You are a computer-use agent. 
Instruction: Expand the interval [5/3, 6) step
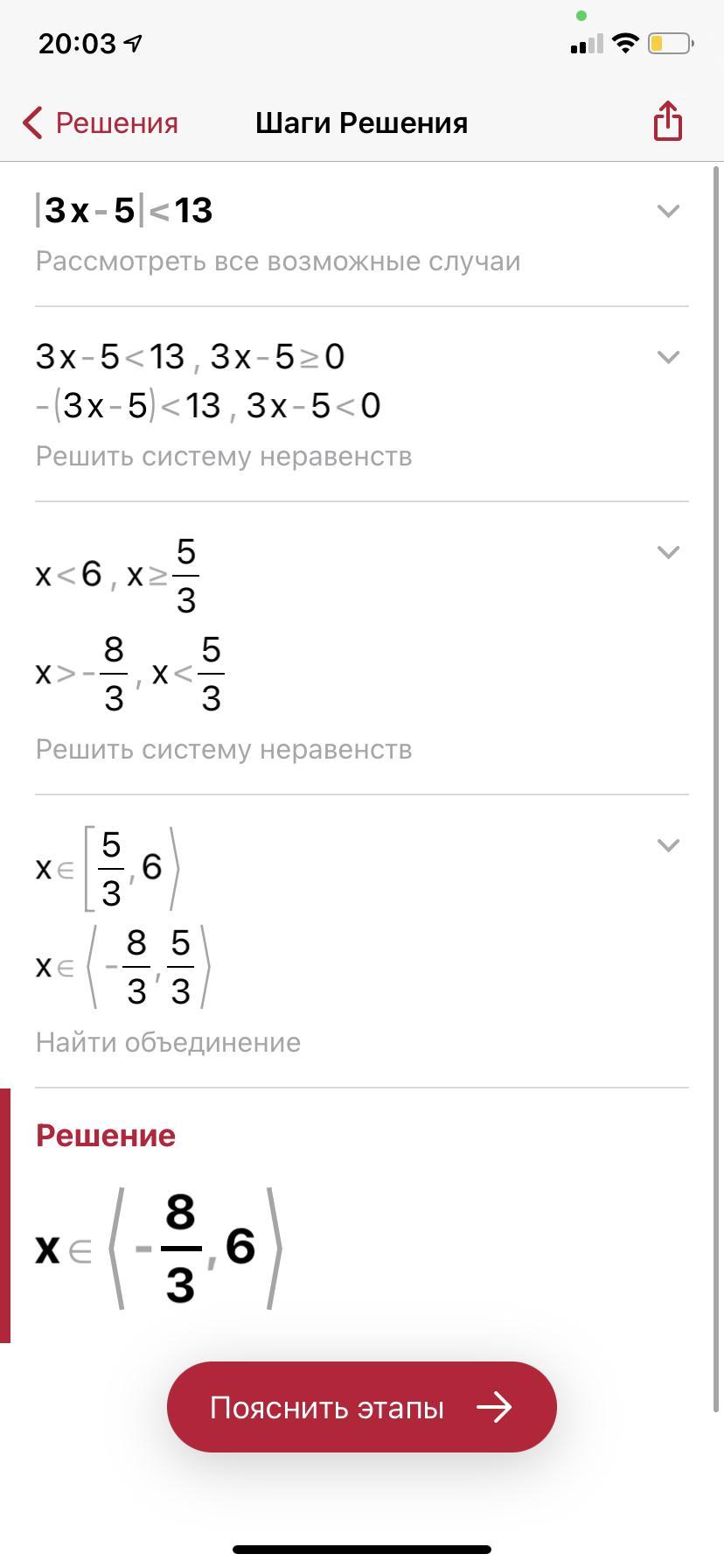(668, 845)
